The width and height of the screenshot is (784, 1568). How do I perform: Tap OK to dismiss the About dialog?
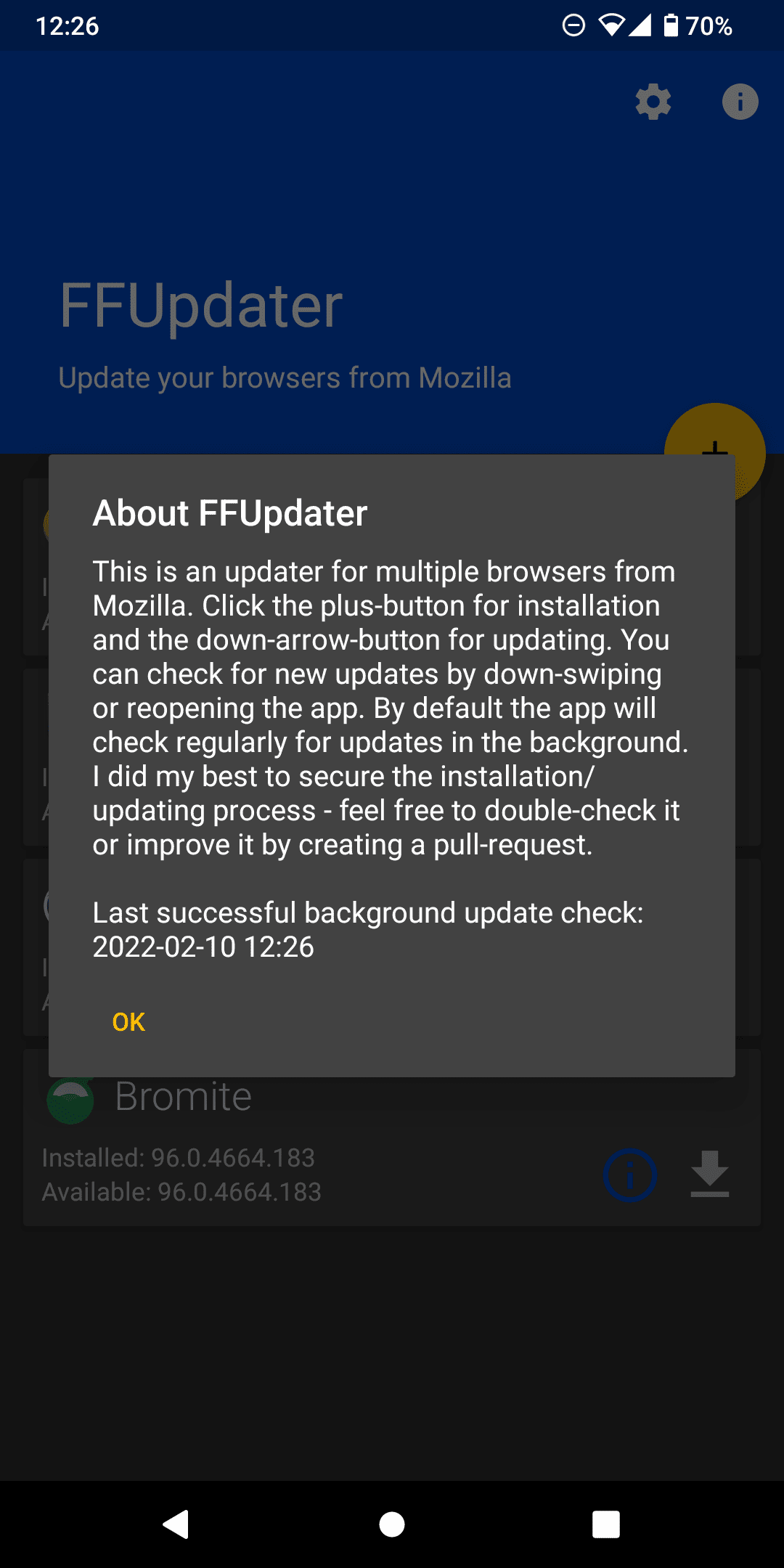coord(128,1022)
